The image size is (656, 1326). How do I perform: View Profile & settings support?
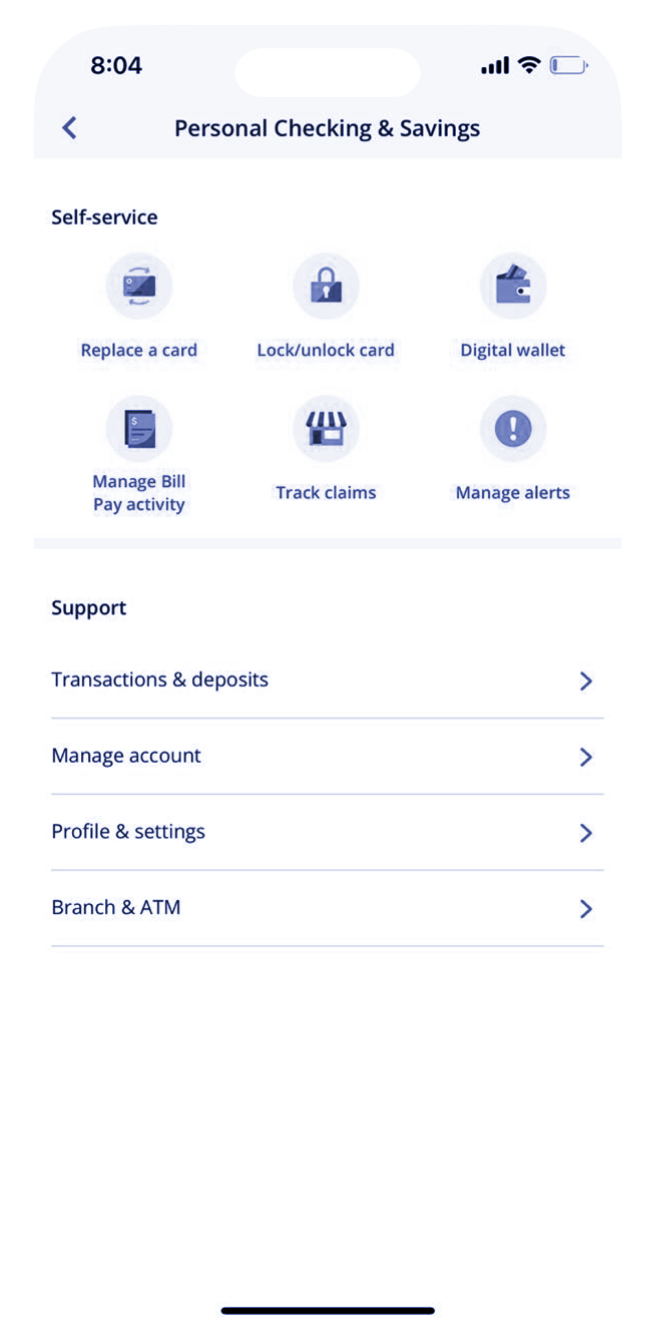pos(327,832)
